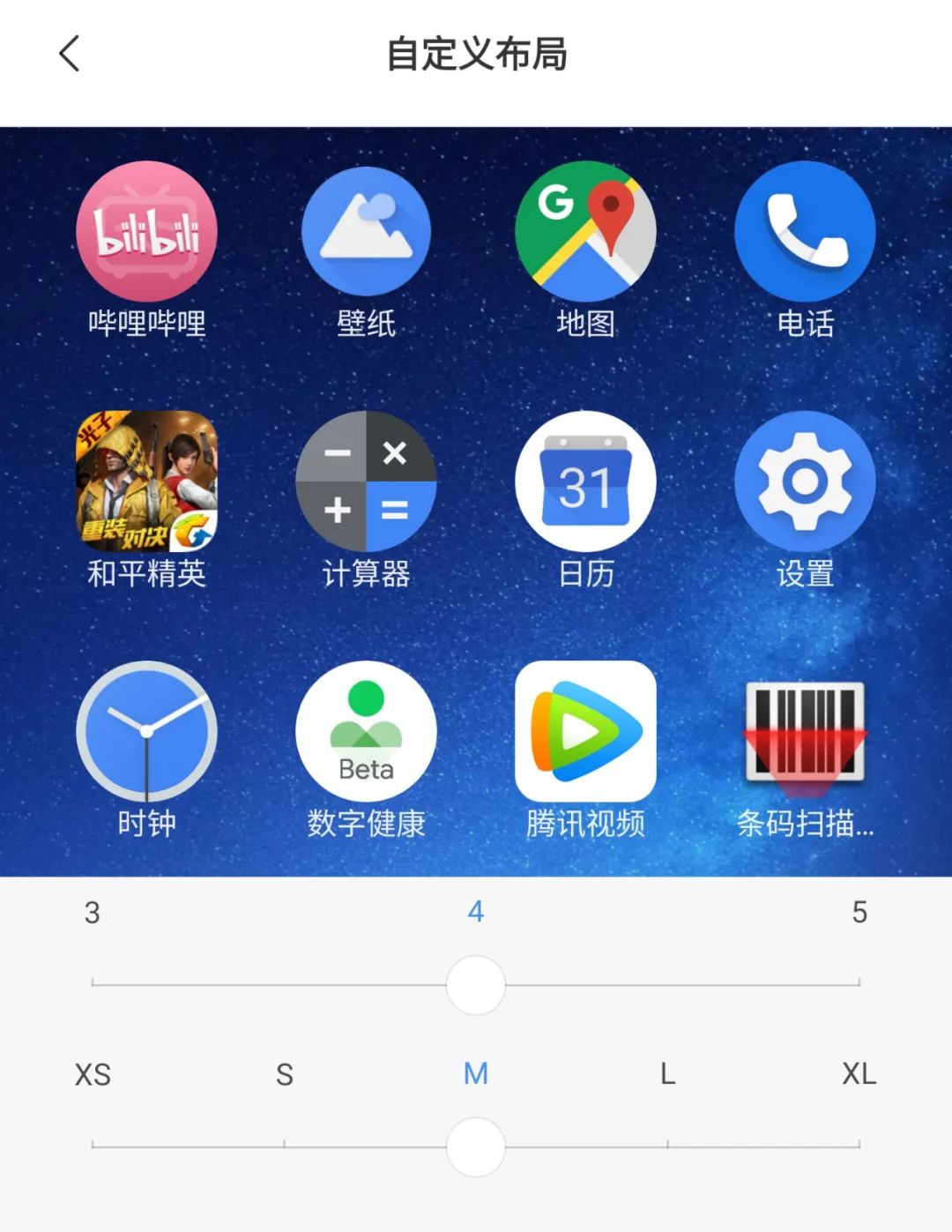
Task: Set the column count to 3
Action: pos(93,982)
